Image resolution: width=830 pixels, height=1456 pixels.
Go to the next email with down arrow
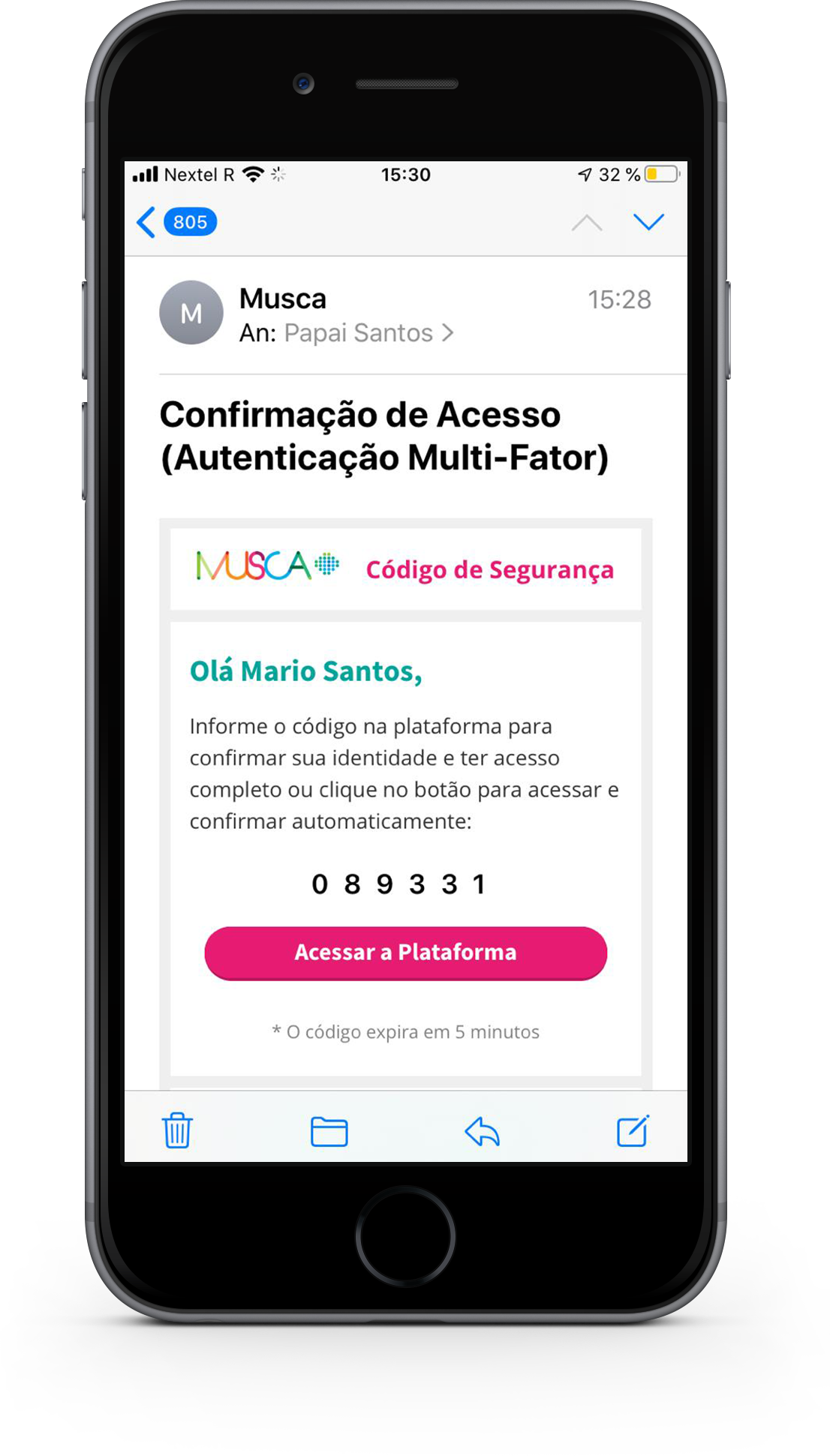click(x=648, y=221)
